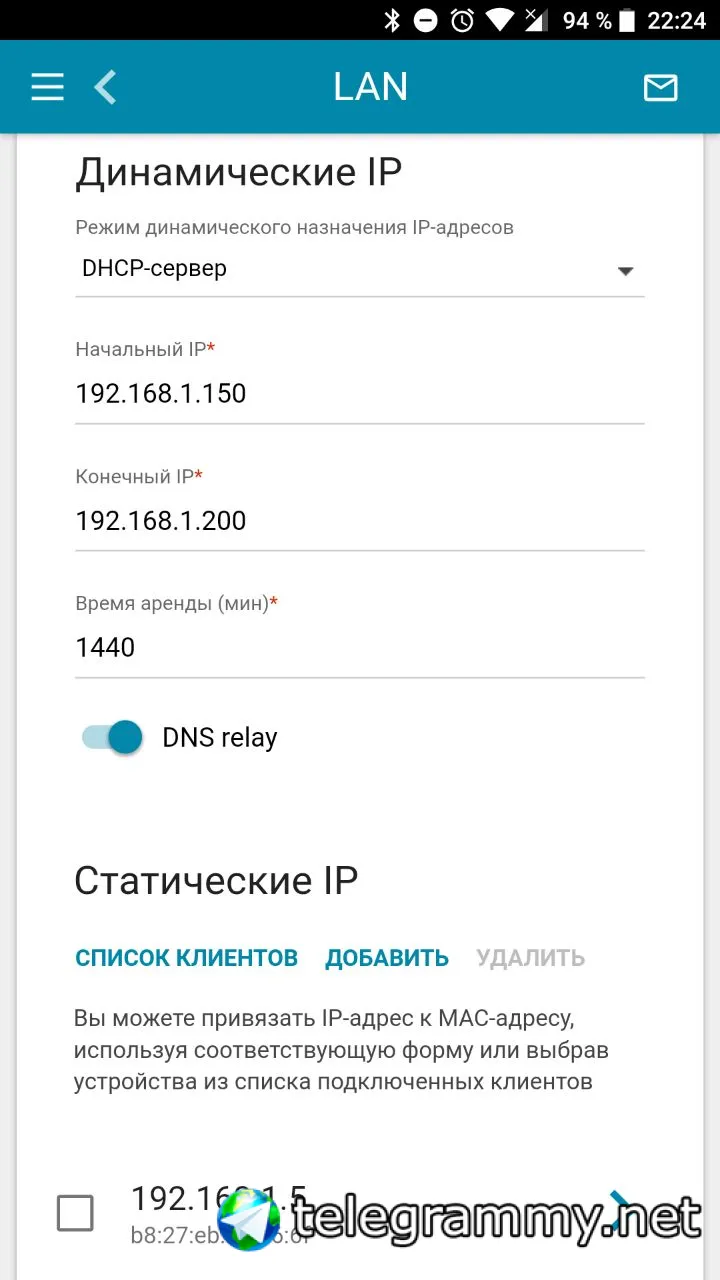Tap ДОБАВИТЬ to add static IP
This screenshot has height=1280, width=720.
pyautogui.click(x=387, y=958)
